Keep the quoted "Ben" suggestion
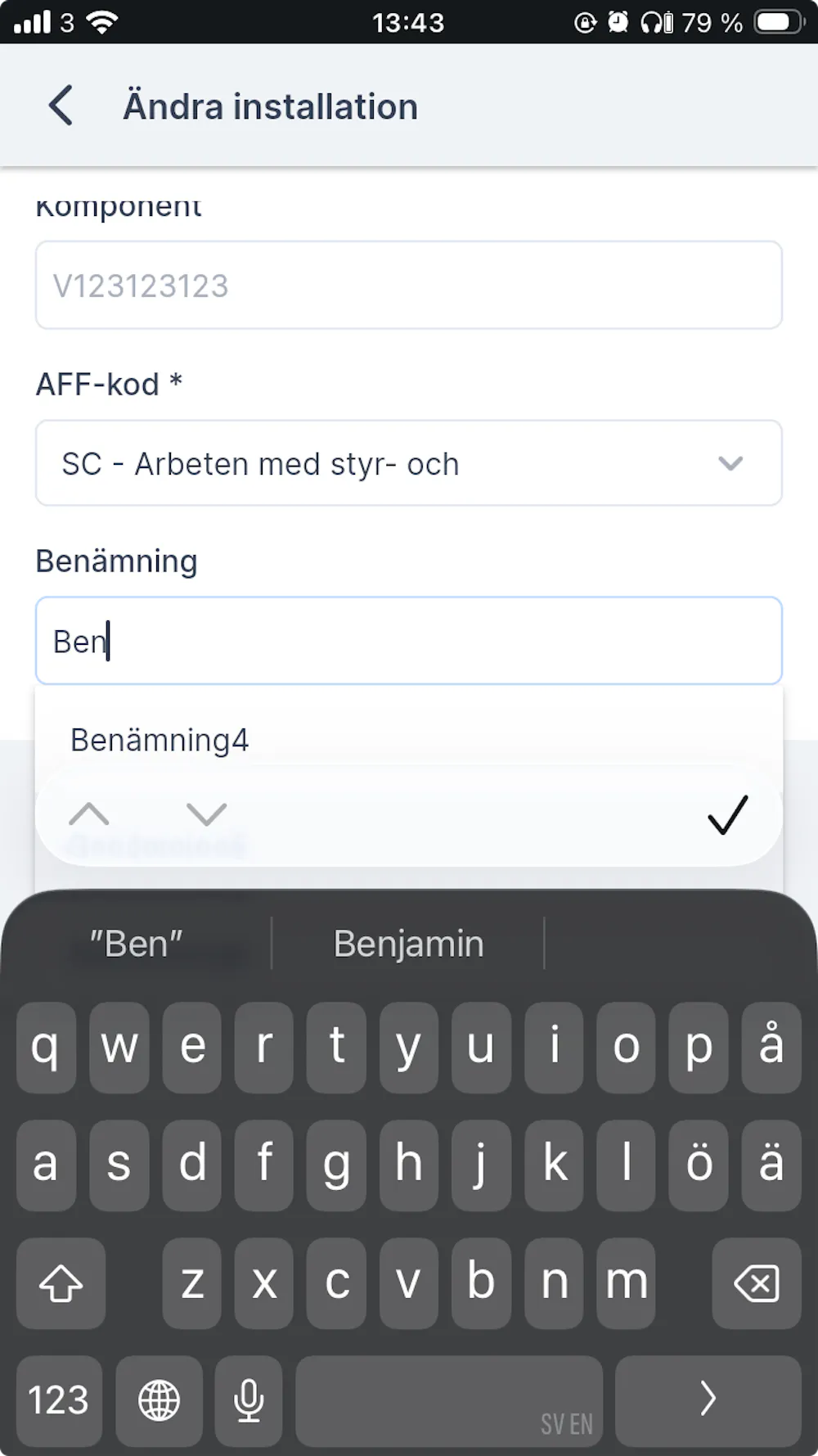Image resolution: width=818 pixels, height=1456 pixels. click(137, 944)
